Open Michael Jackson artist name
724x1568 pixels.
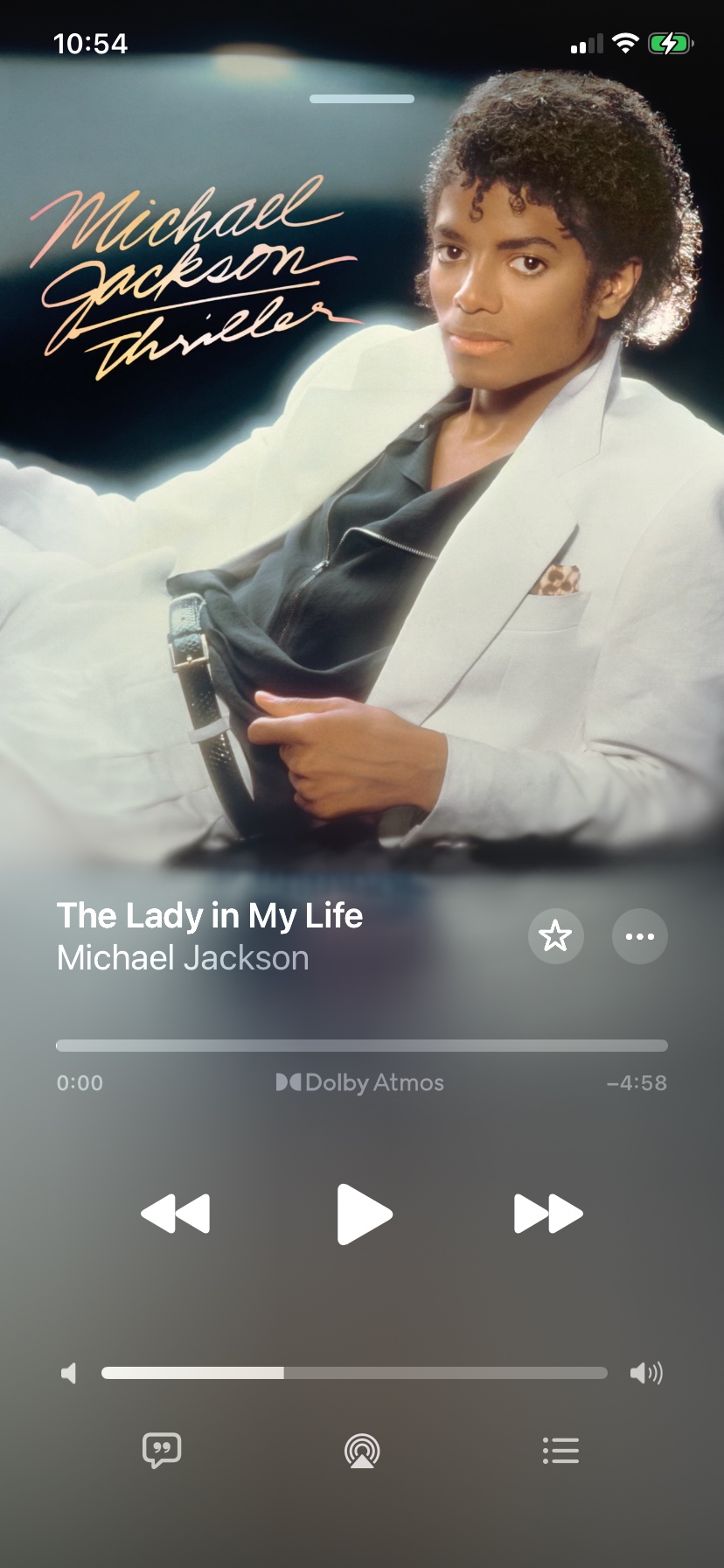click(x=183, y=958)
